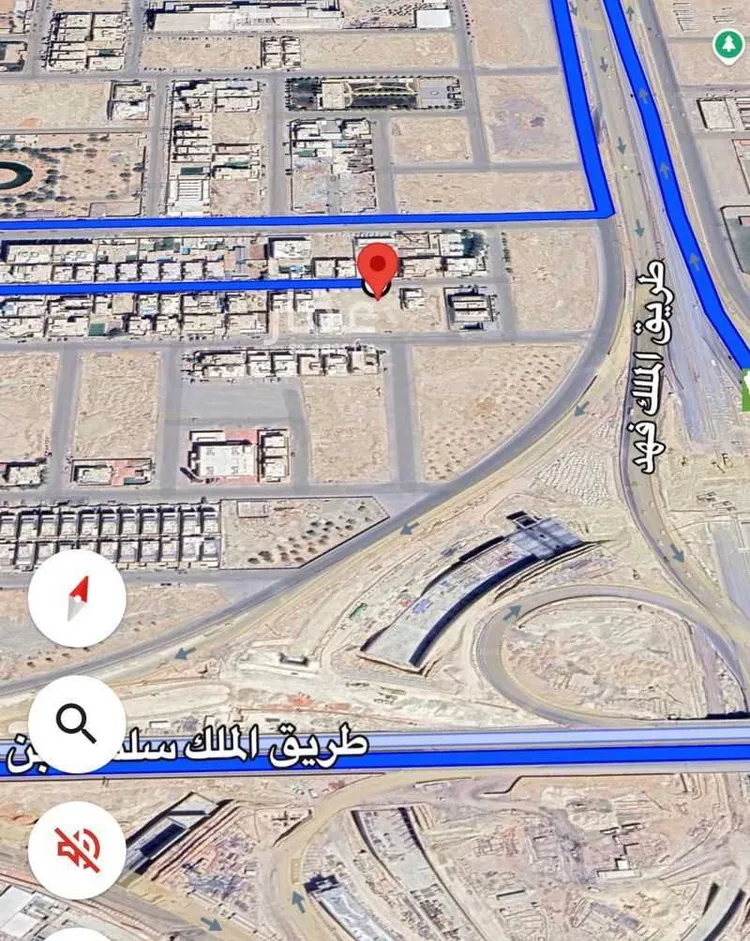The image size is (750, 941).
Task: Tap the red dropped pin on map
Action: pyautogui.click(x=378, y=266)
